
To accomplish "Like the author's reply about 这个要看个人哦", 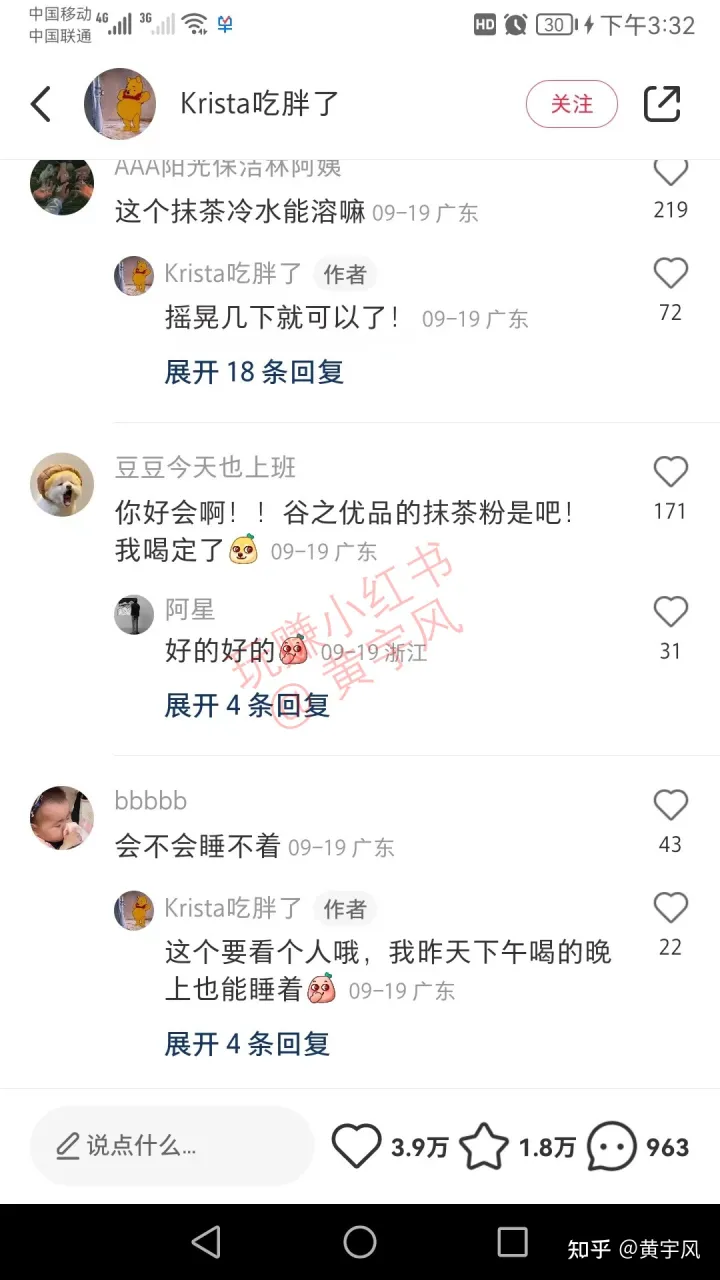I will pyautogui.click(x=670, y=908).
